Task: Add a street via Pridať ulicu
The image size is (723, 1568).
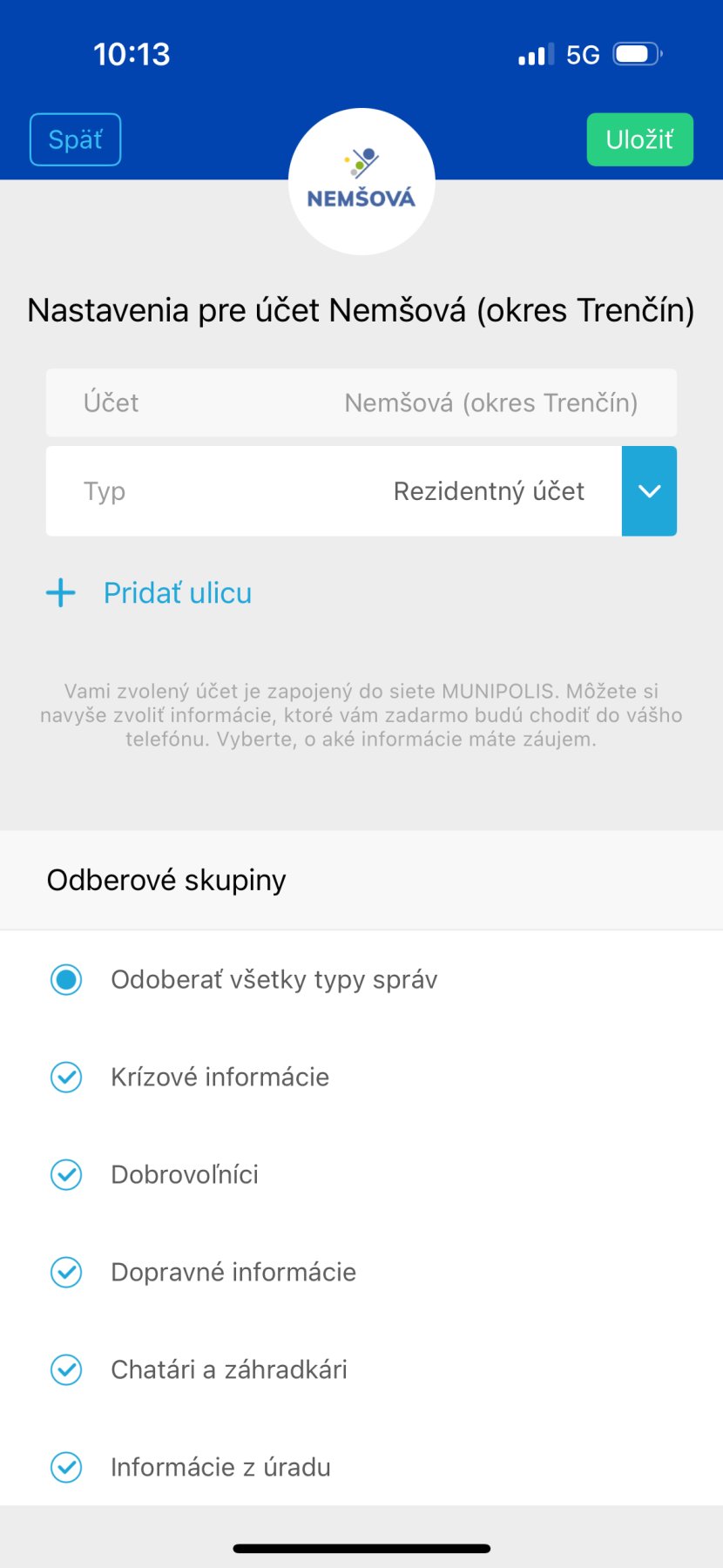Action: tap(149, 593)
